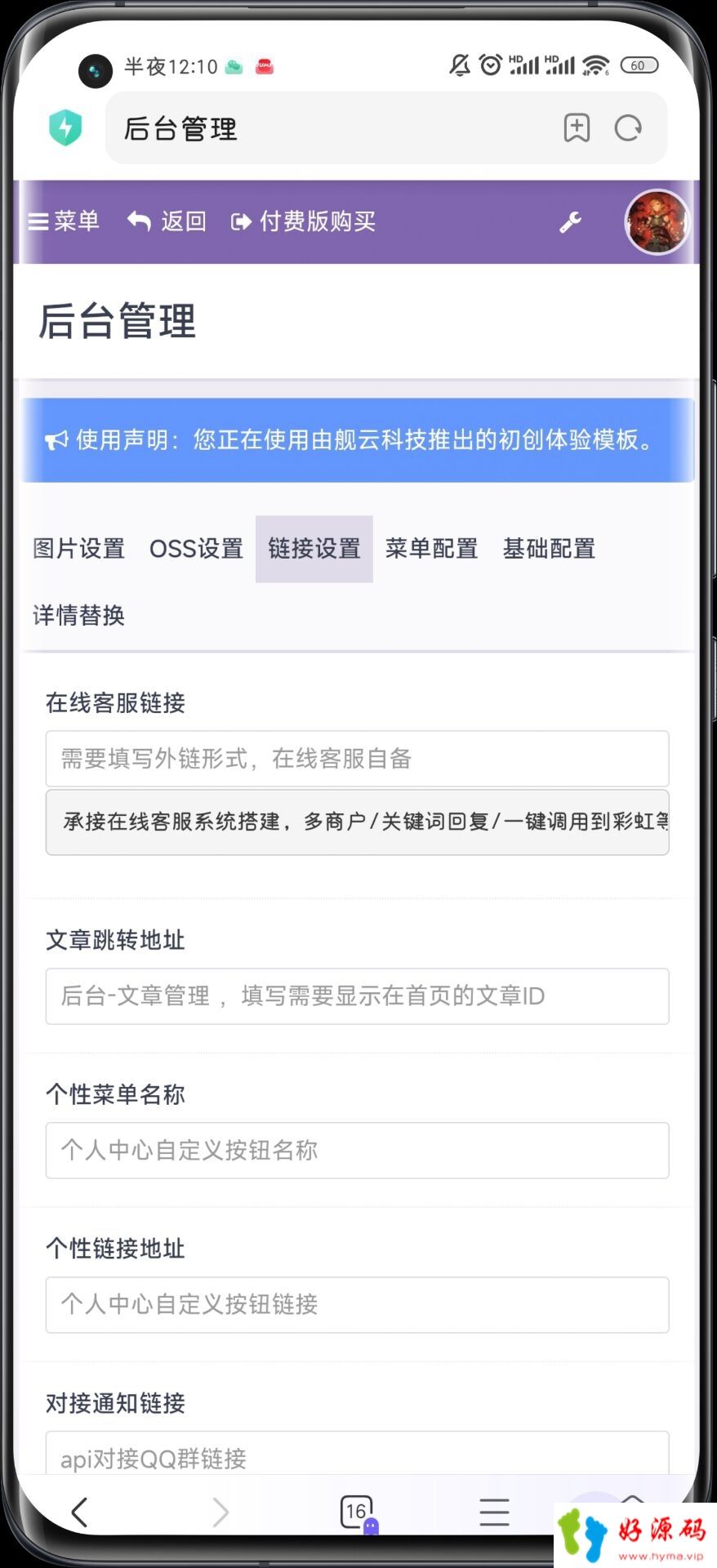717x1568 pixels.
Task: Focus the 文章跳转地址 input field
Action: (357, 996)
